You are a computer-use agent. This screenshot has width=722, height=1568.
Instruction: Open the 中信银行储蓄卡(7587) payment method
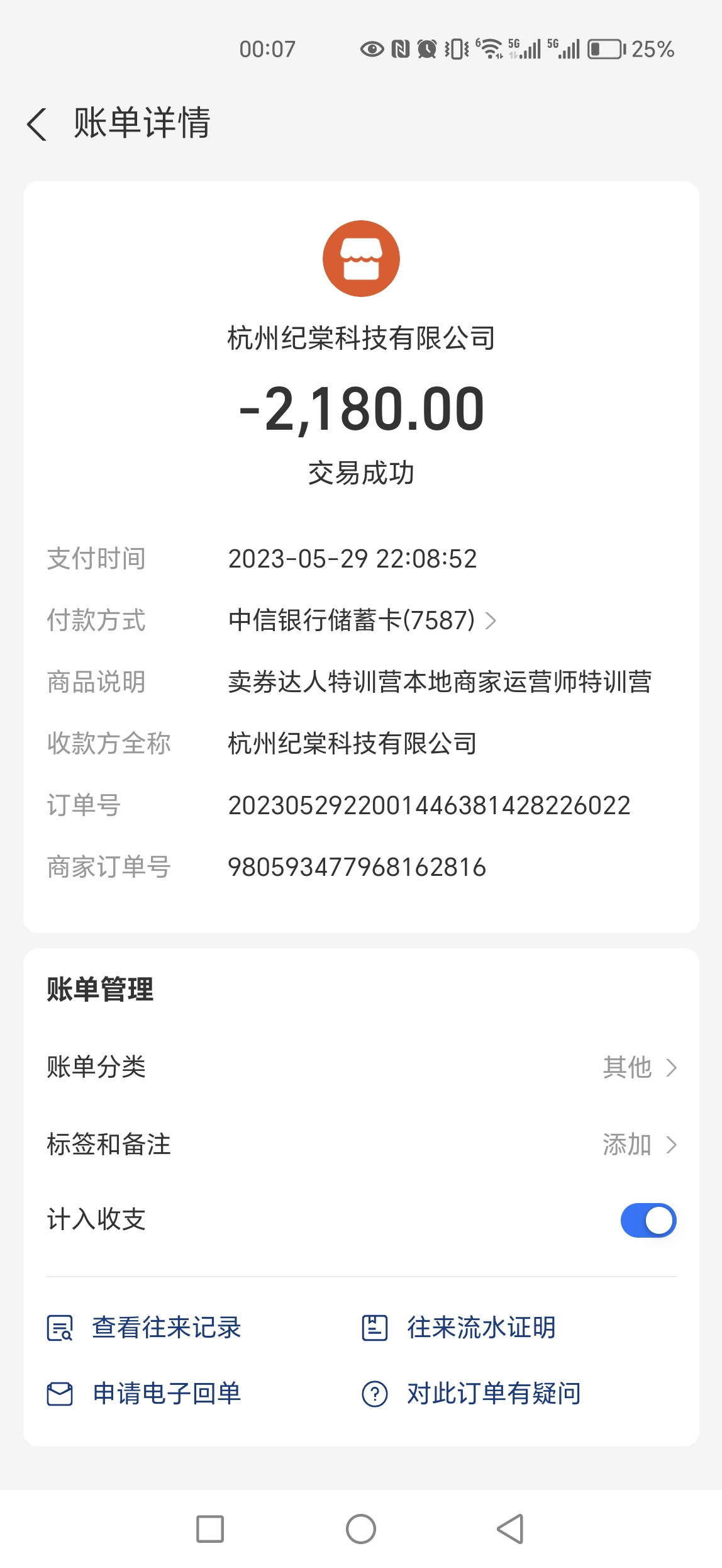pos(362,620)
